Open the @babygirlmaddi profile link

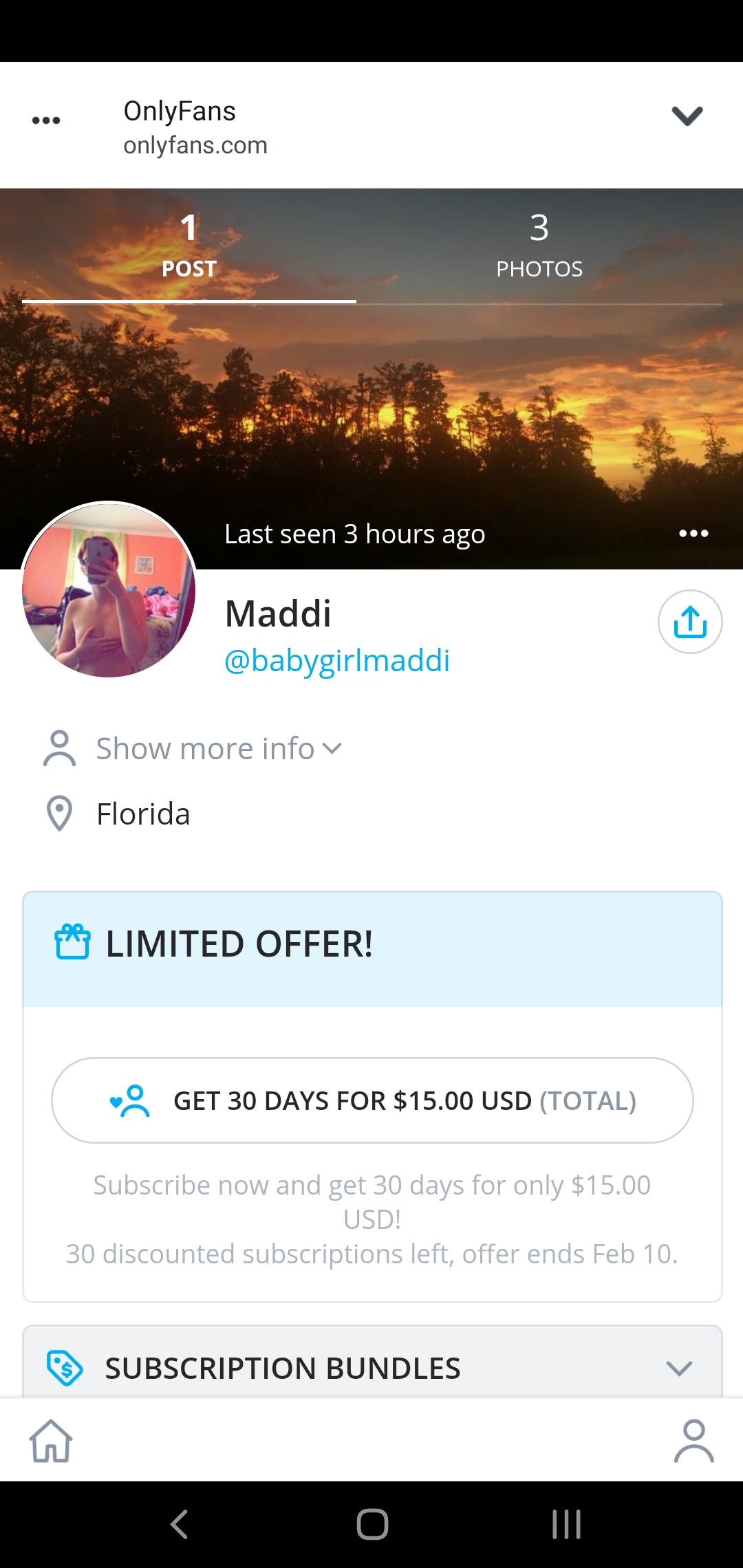click(x=336, y=661)
